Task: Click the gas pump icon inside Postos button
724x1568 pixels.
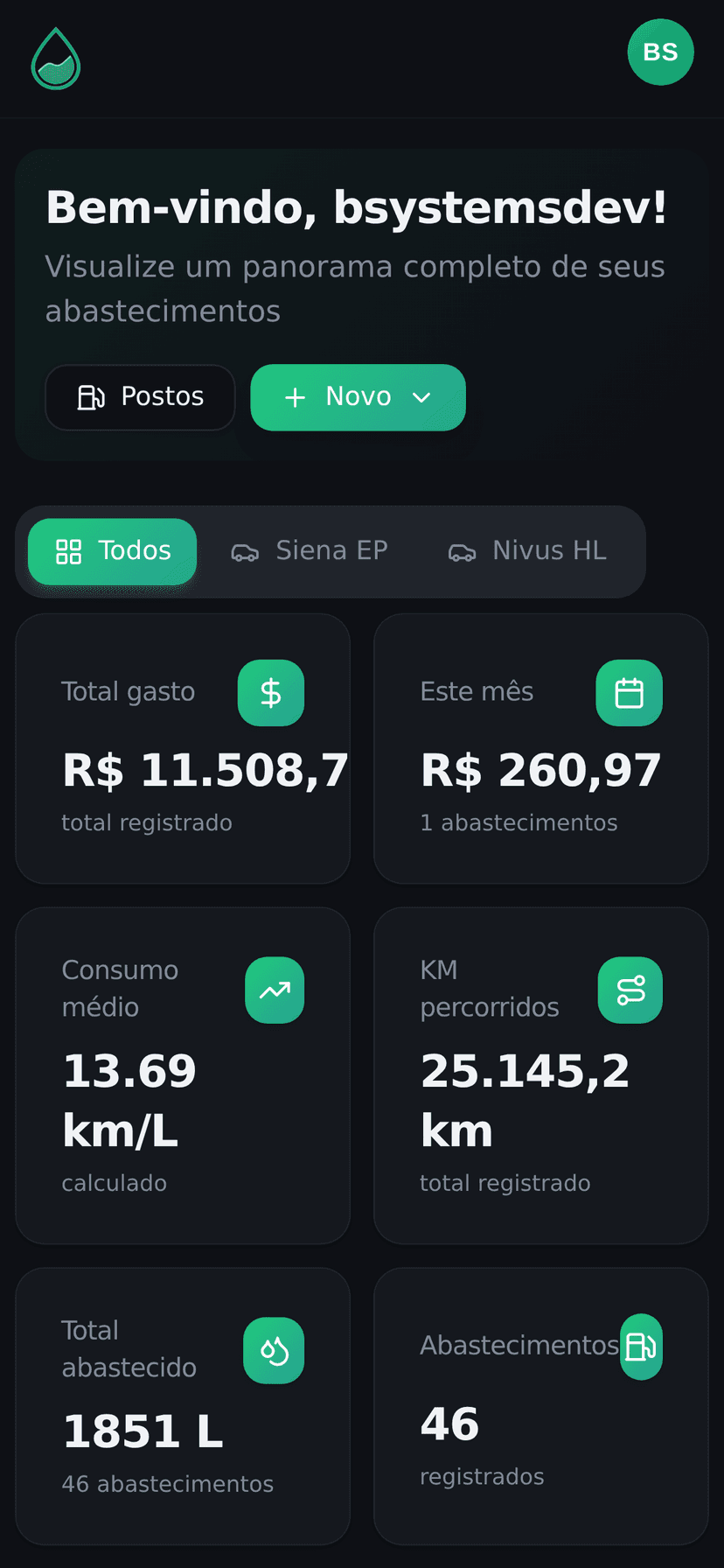Action: pos(90,397)
